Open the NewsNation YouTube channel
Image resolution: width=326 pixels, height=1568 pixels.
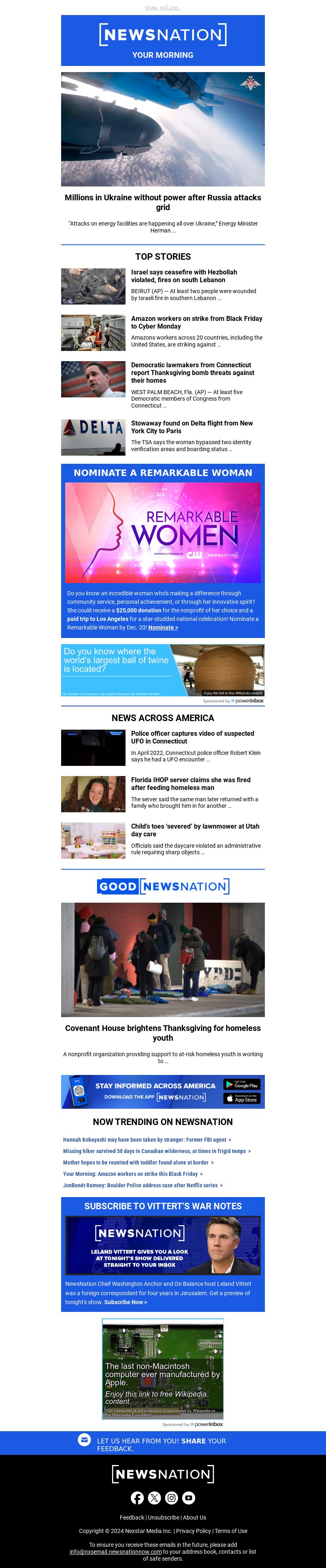tap(189, 1498)
